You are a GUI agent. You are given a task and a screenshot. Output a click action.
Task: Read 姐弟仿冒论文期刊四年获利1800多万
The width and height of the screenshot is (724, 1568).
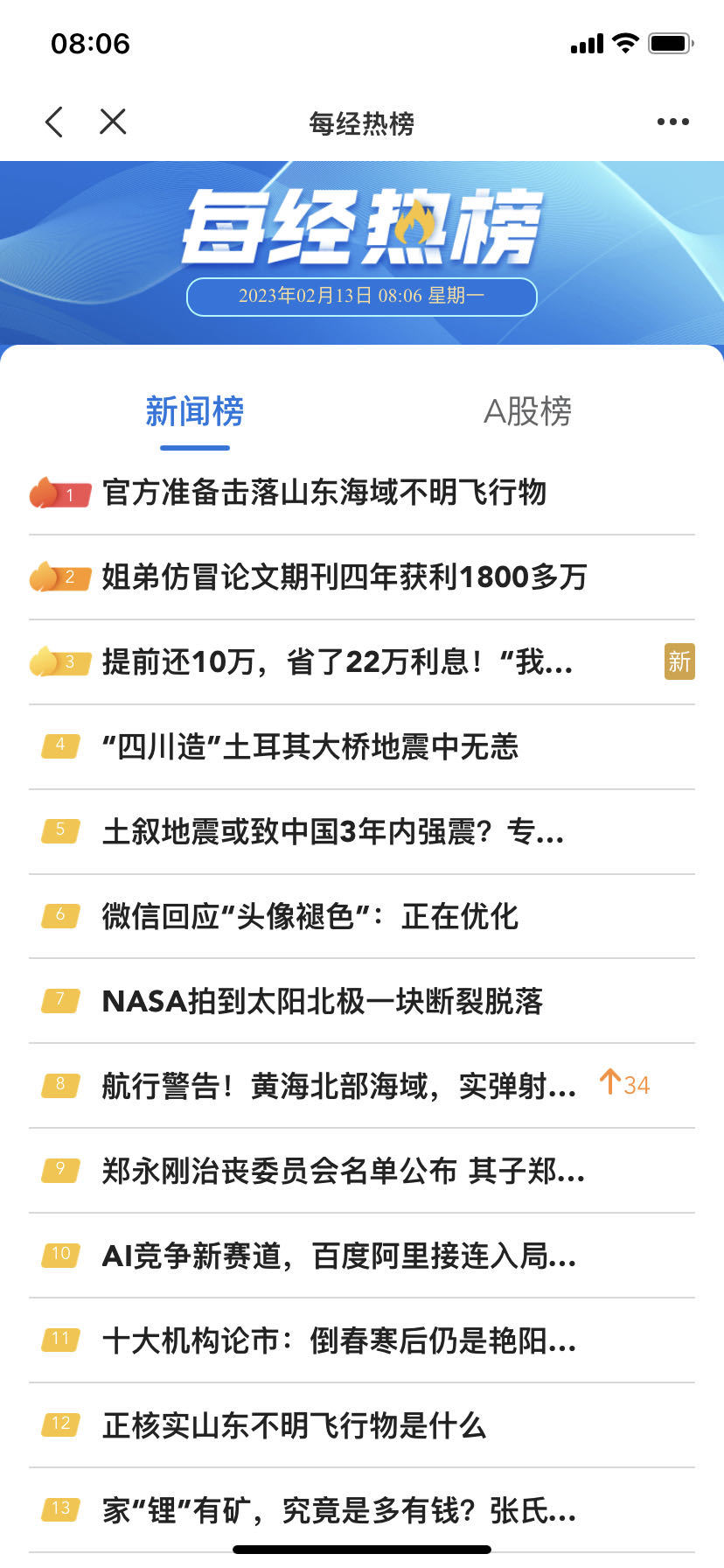point(344,577)
